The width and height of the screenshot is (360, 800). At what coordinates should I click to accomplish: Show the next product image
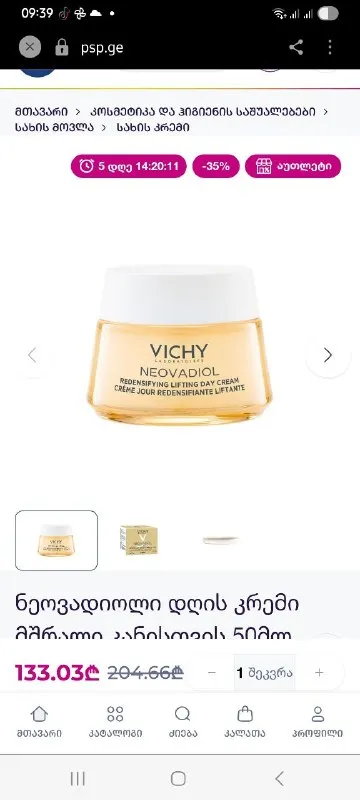(328, 356)
